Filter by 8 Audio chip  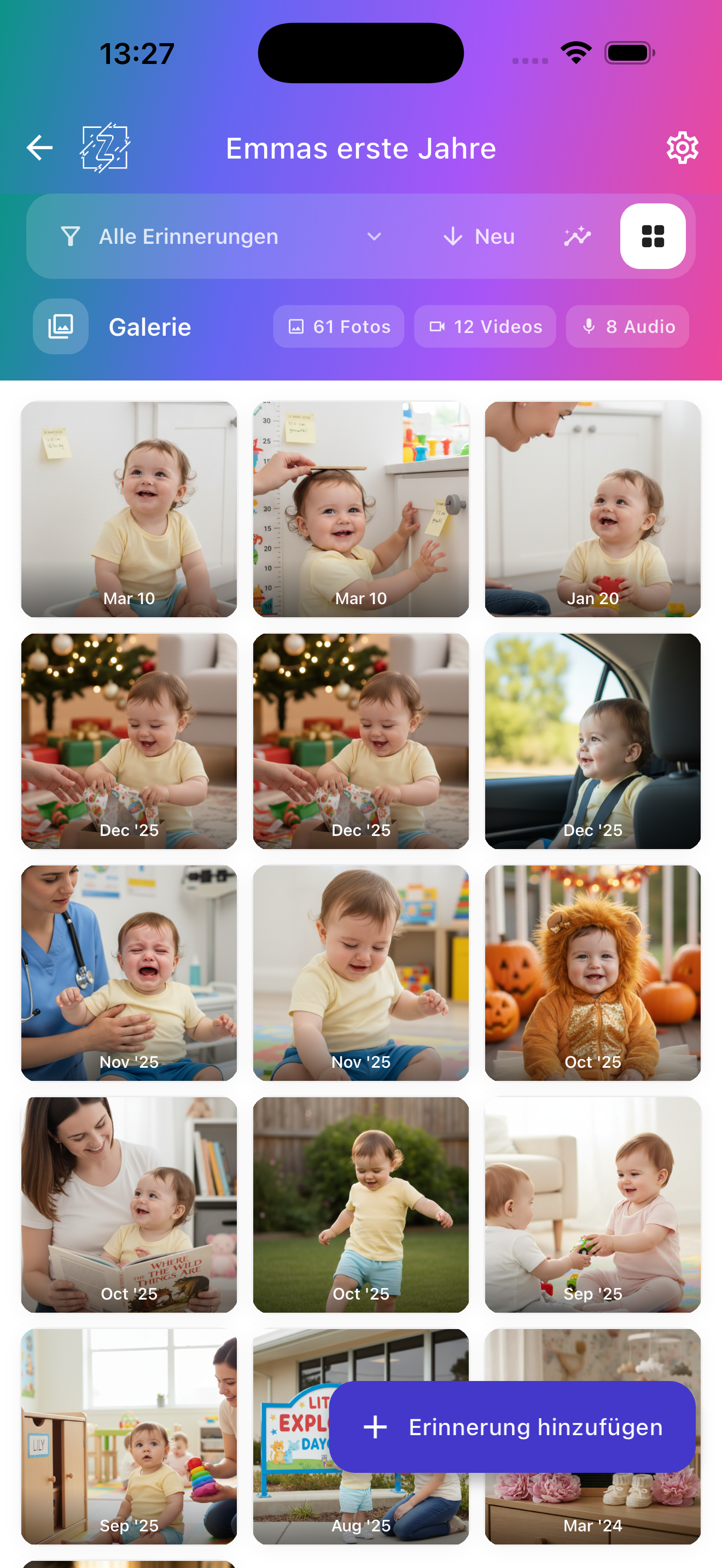[x=627, y=327]
